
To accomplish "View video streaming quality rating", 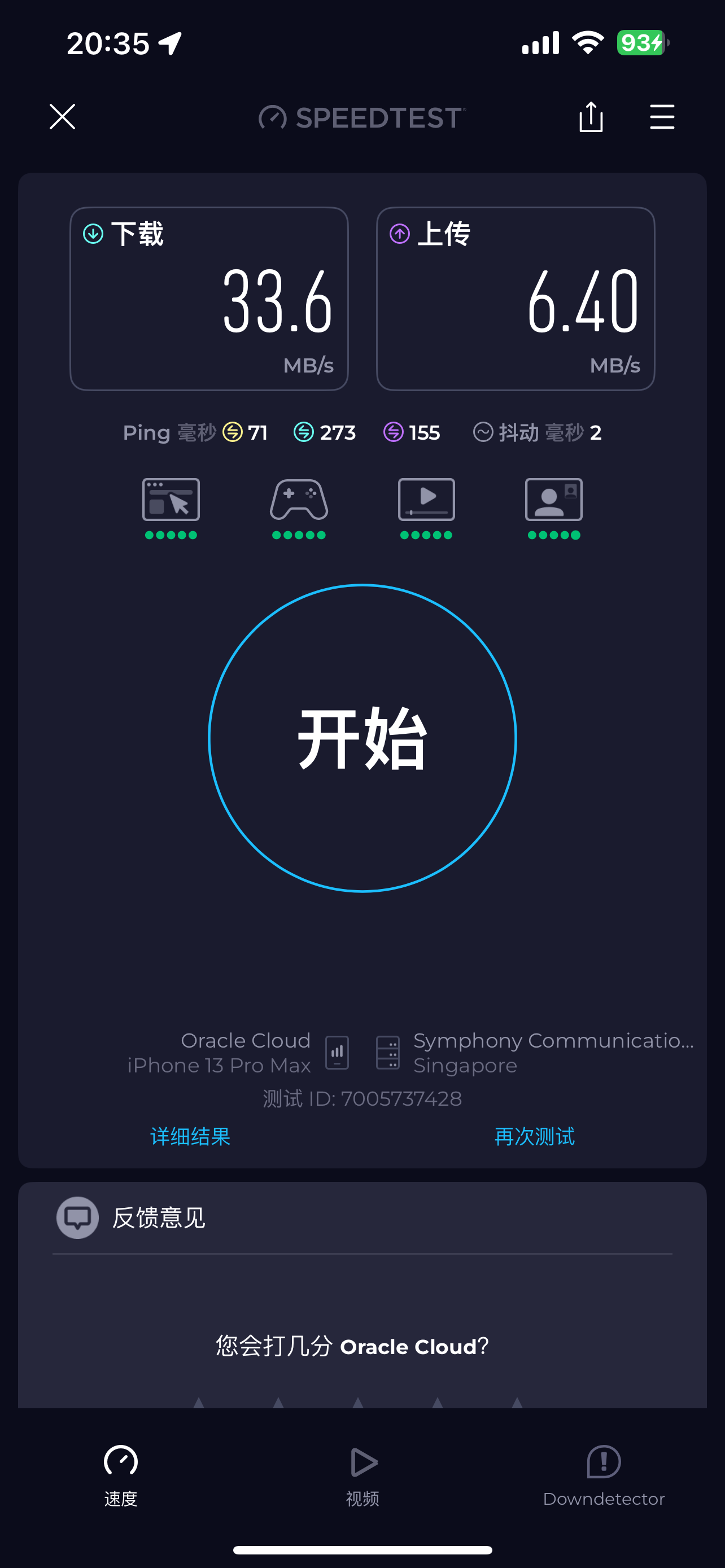I will [x=426, y=507].
